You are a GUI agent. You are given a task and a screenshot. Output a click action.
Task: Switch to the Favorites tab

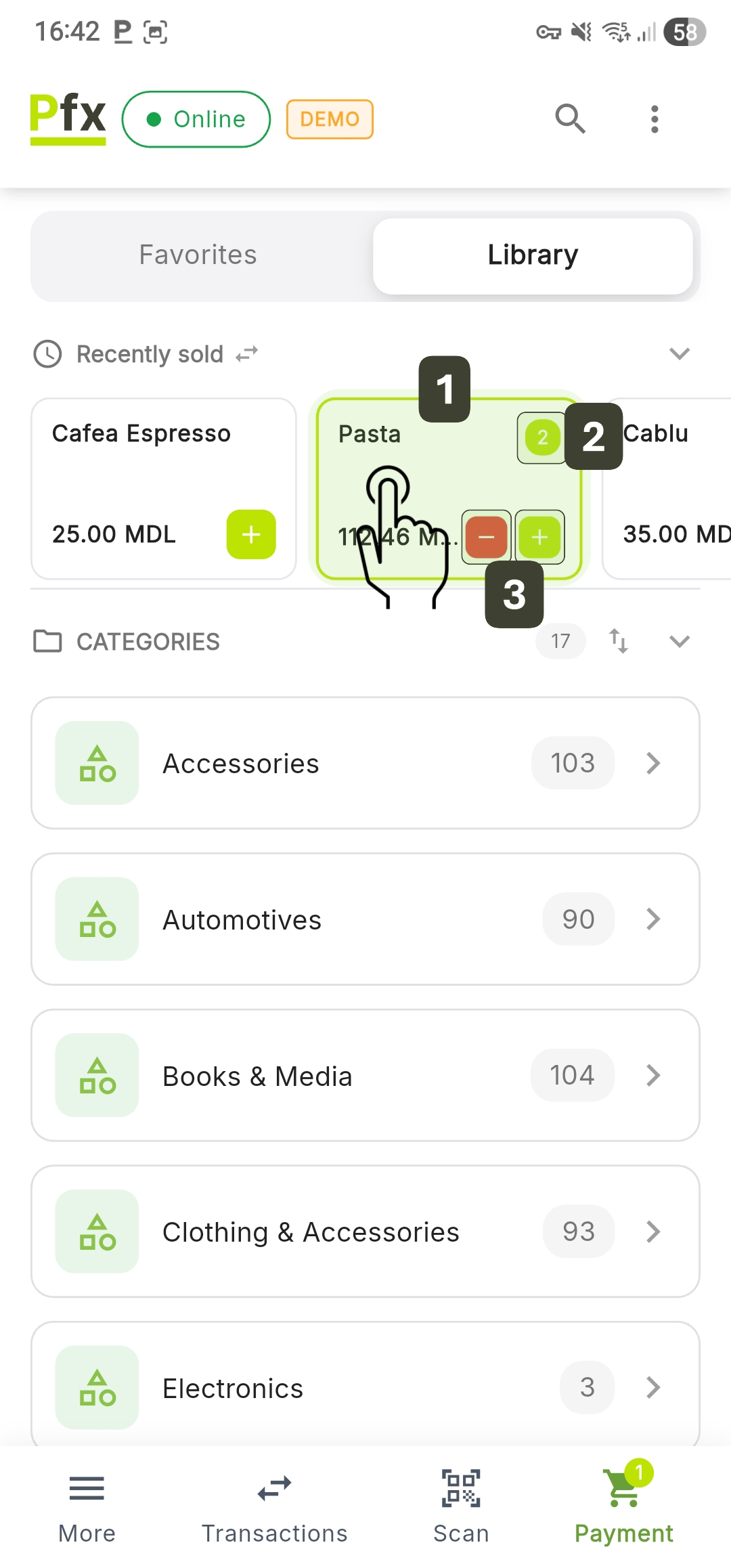tap(198, 255)
